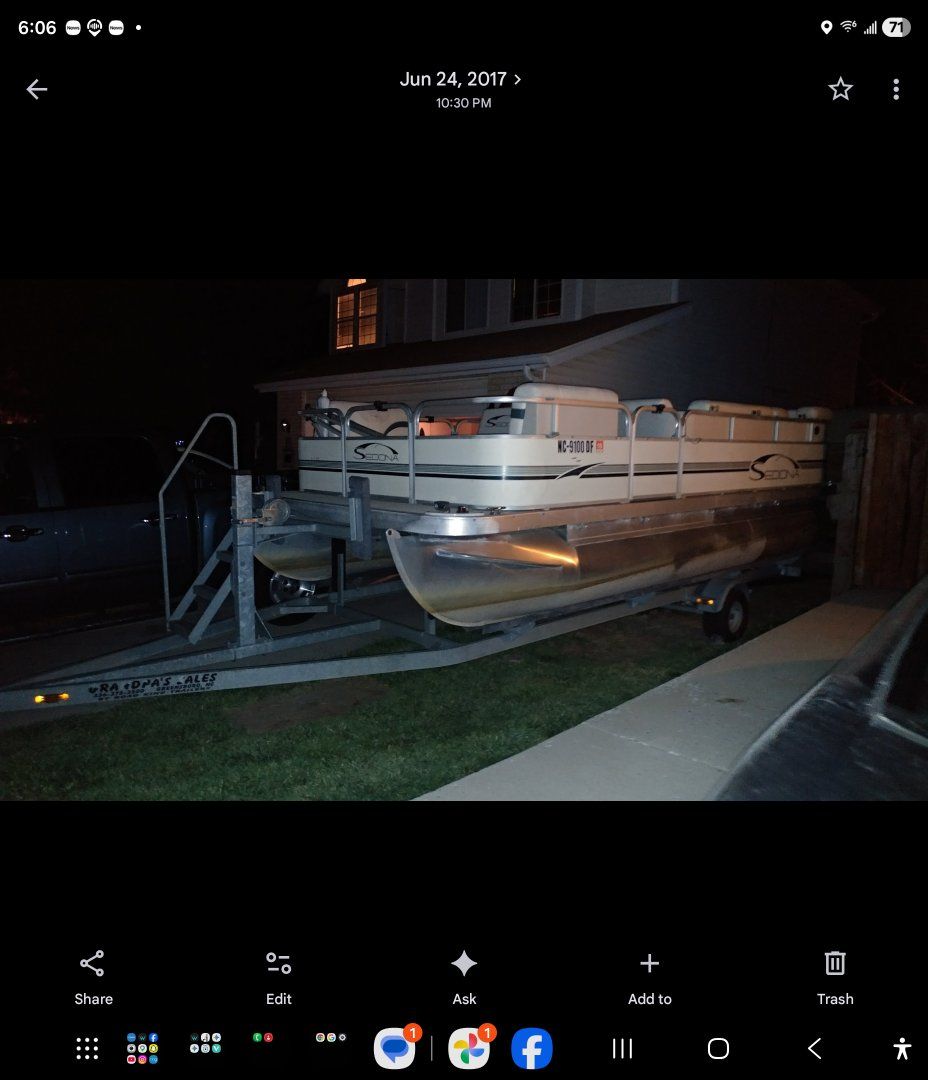Launch Google Photos from taskbar
This screenshot has height=1080, width=928.
point(469,1048)
